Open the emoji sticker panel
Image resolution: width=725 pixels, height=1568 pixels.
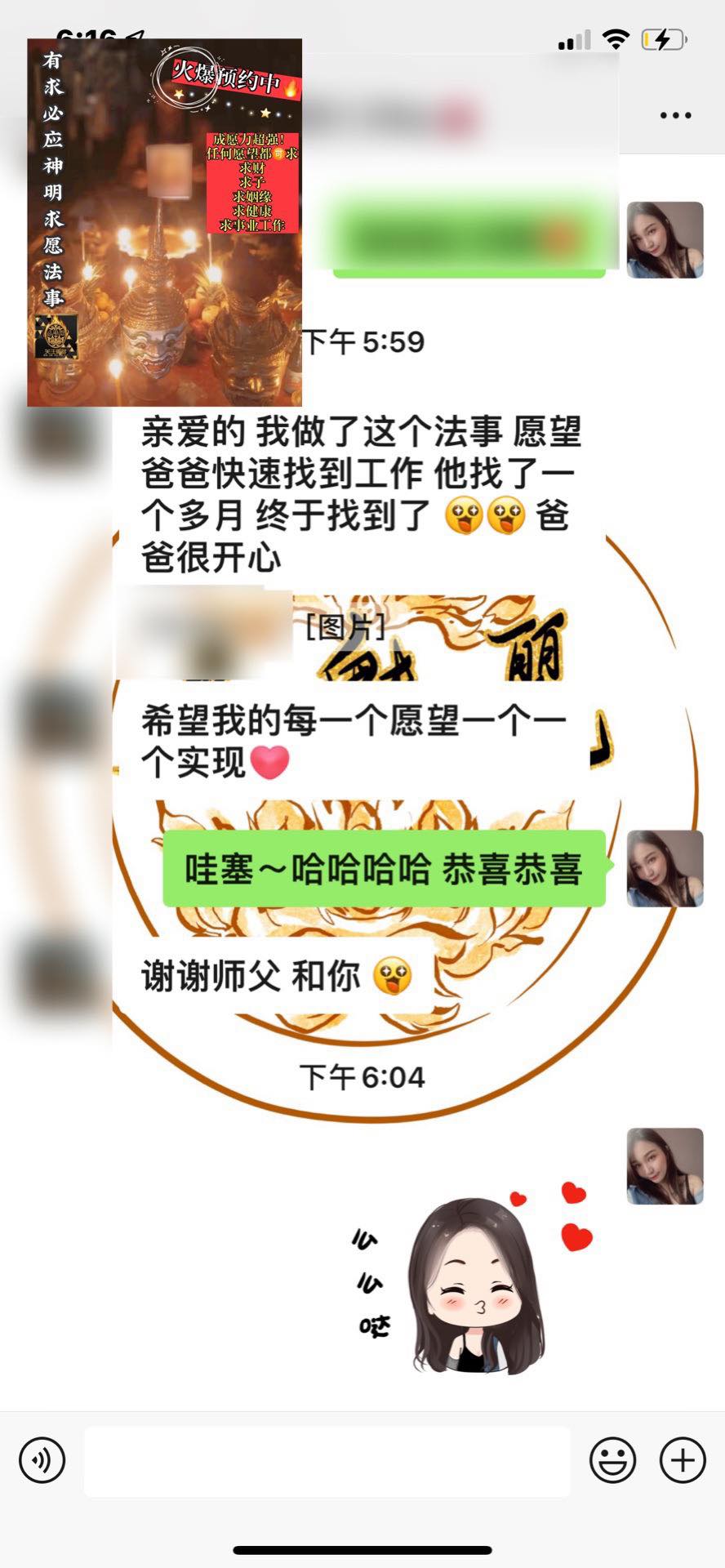click(612, 1459)
